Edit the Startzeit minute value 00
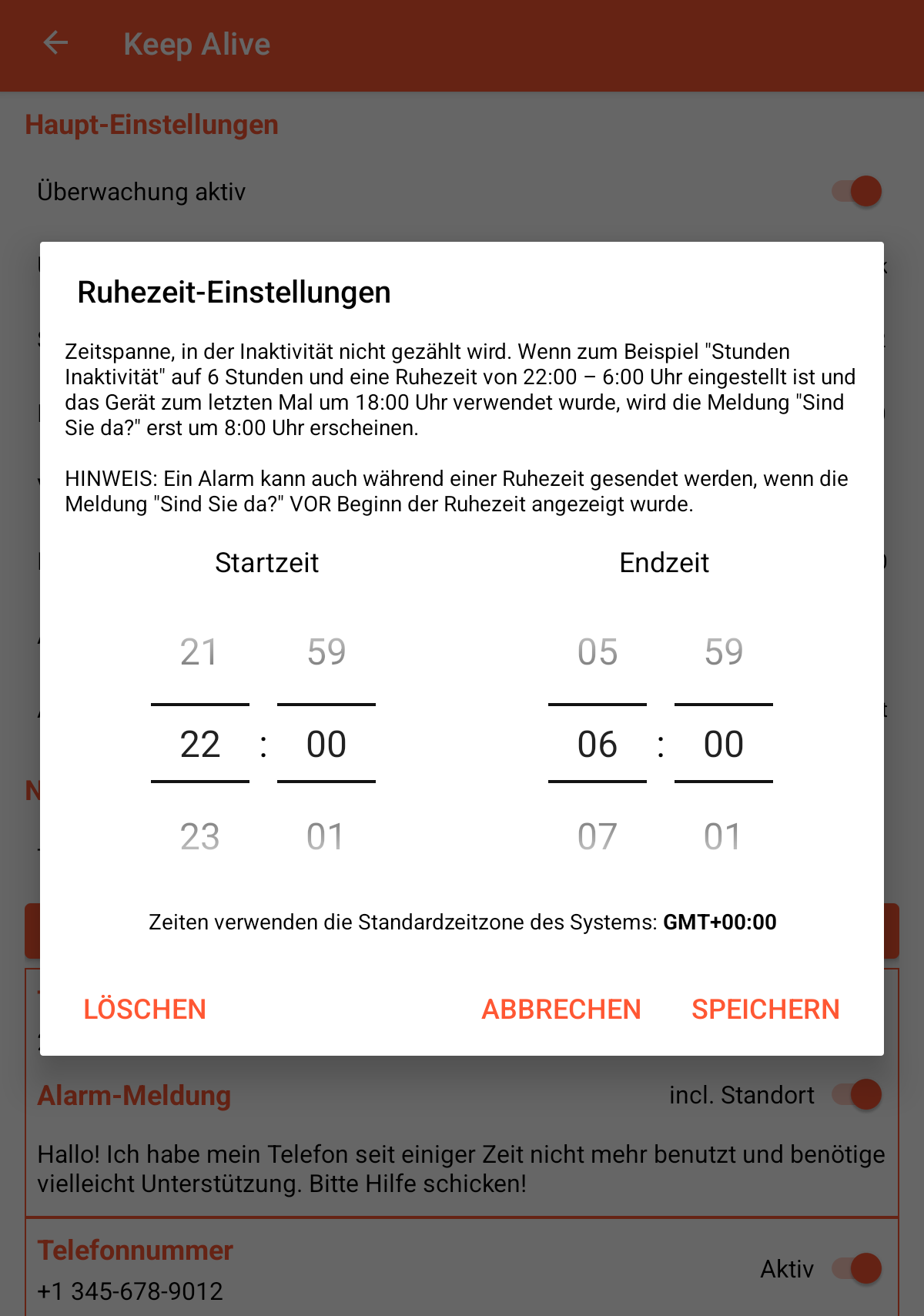 coord(326,744)
